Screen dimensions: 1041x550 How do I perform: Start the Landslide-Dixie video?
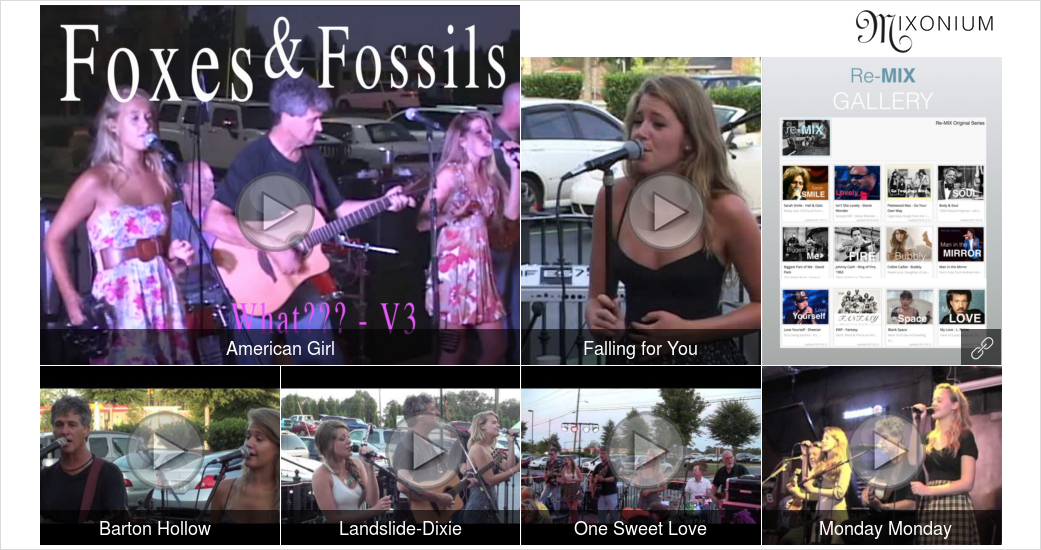point(424,452)
